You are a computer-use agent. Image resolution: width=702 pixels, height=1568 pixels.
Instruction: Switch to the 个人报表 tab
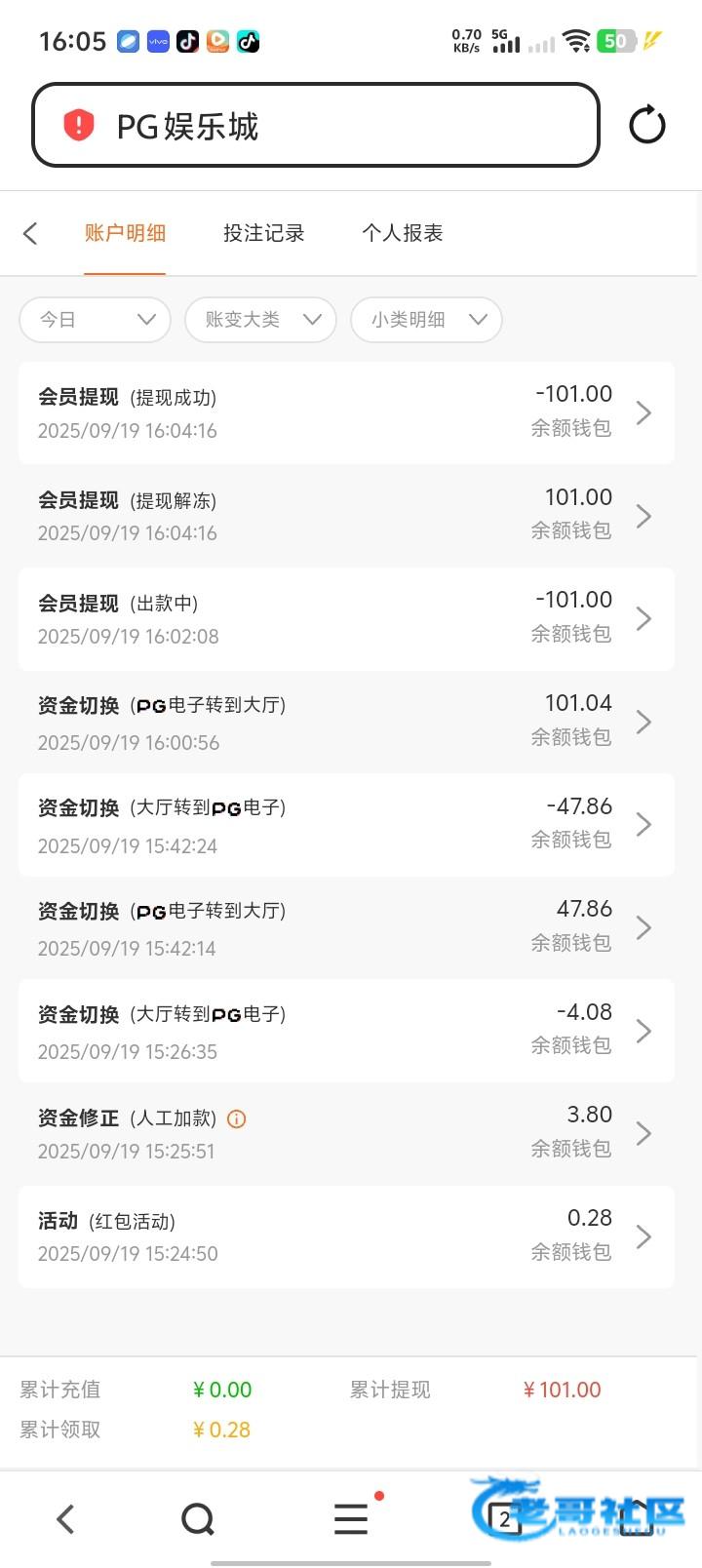coord(403,233)
